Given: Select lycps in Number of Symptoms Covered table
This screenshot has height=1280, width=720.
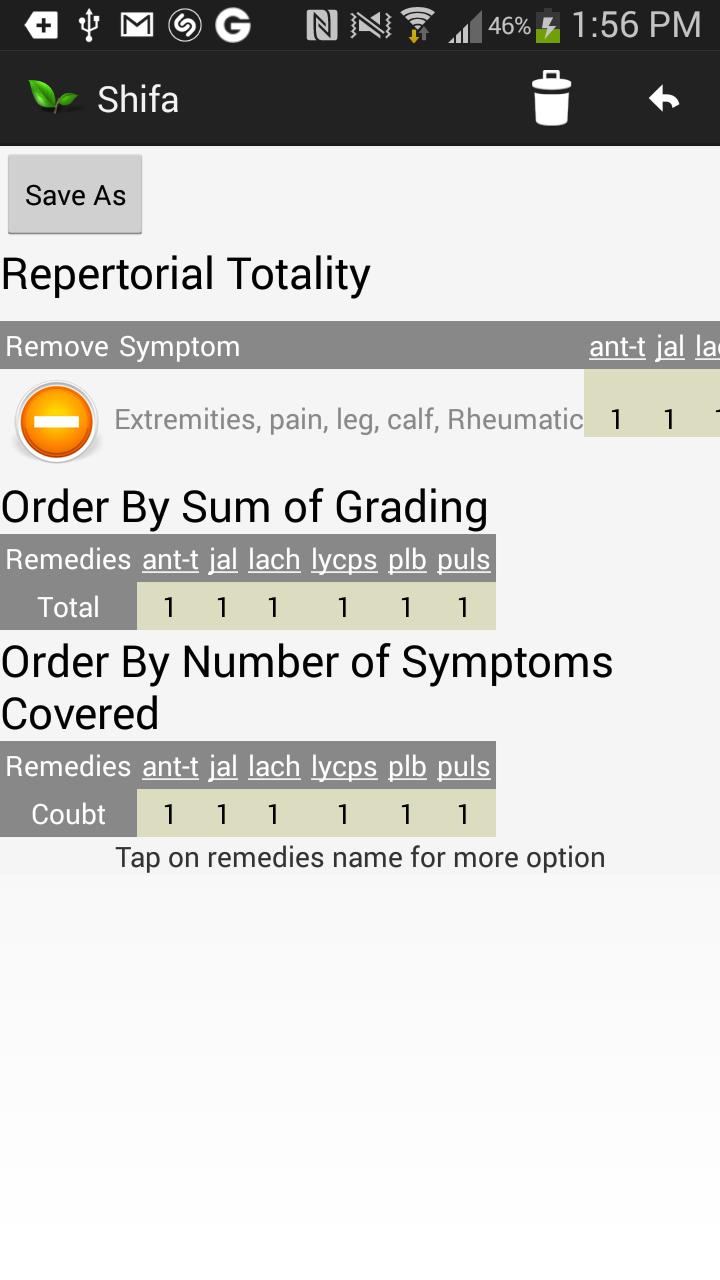Looking at the screenshot, I should point(344,767).
